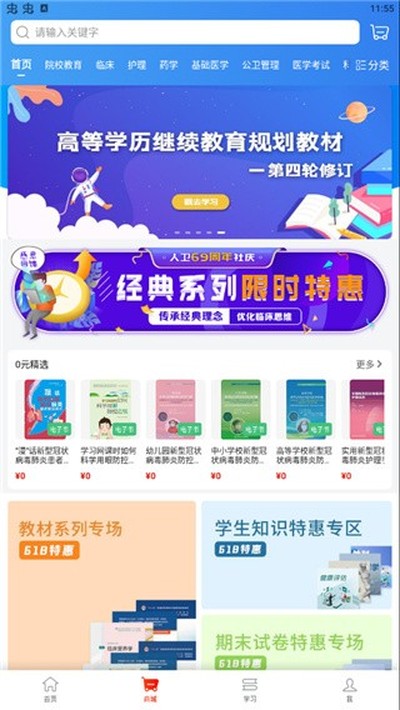This screenshot has width=400, height=710.
Task: Select the 临床 category tab
Action: (x=105, y=65)
